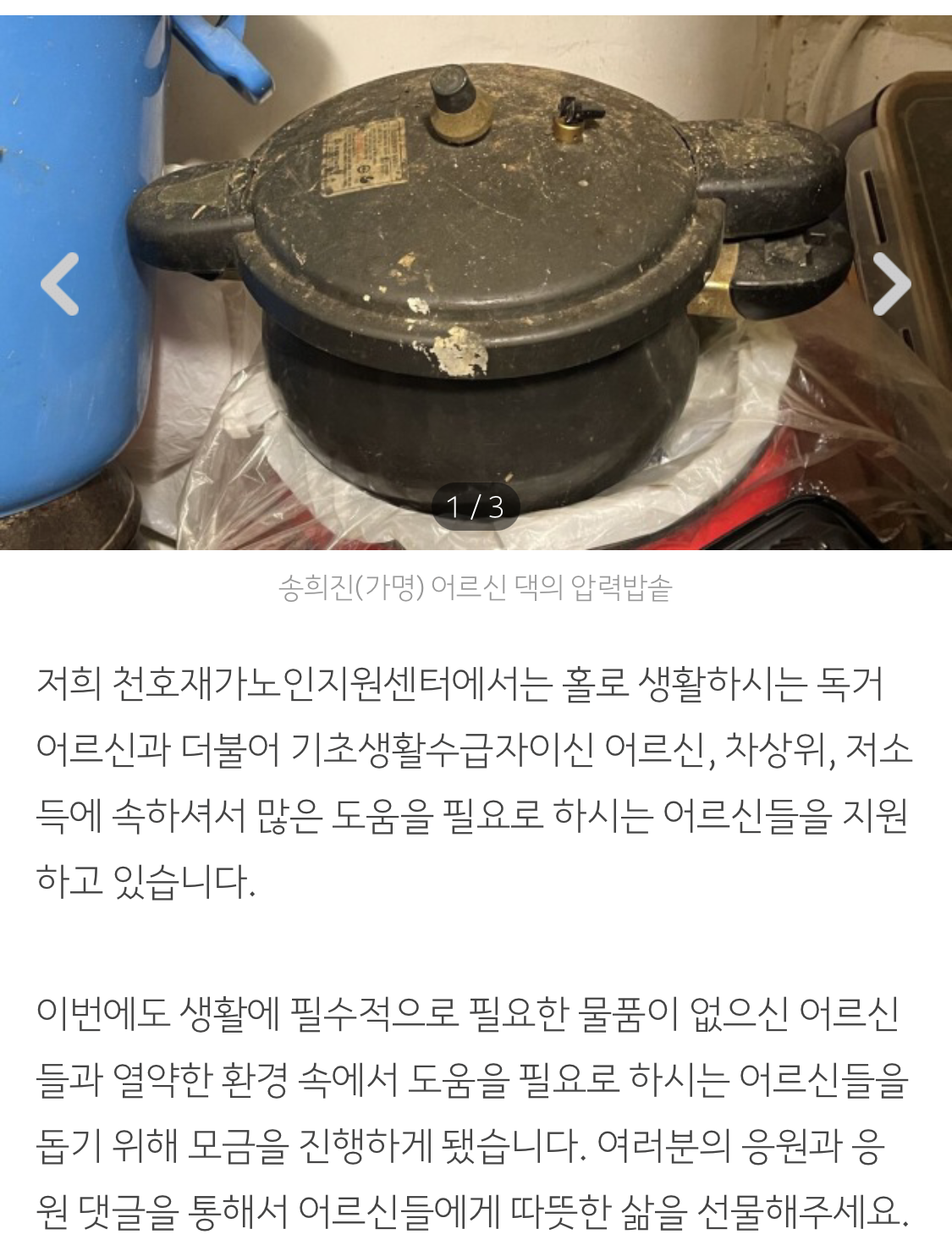The height and width of the screenshot is (1251, 952).
Task: Go to the previous carousel photo
Action: [59, 284]
